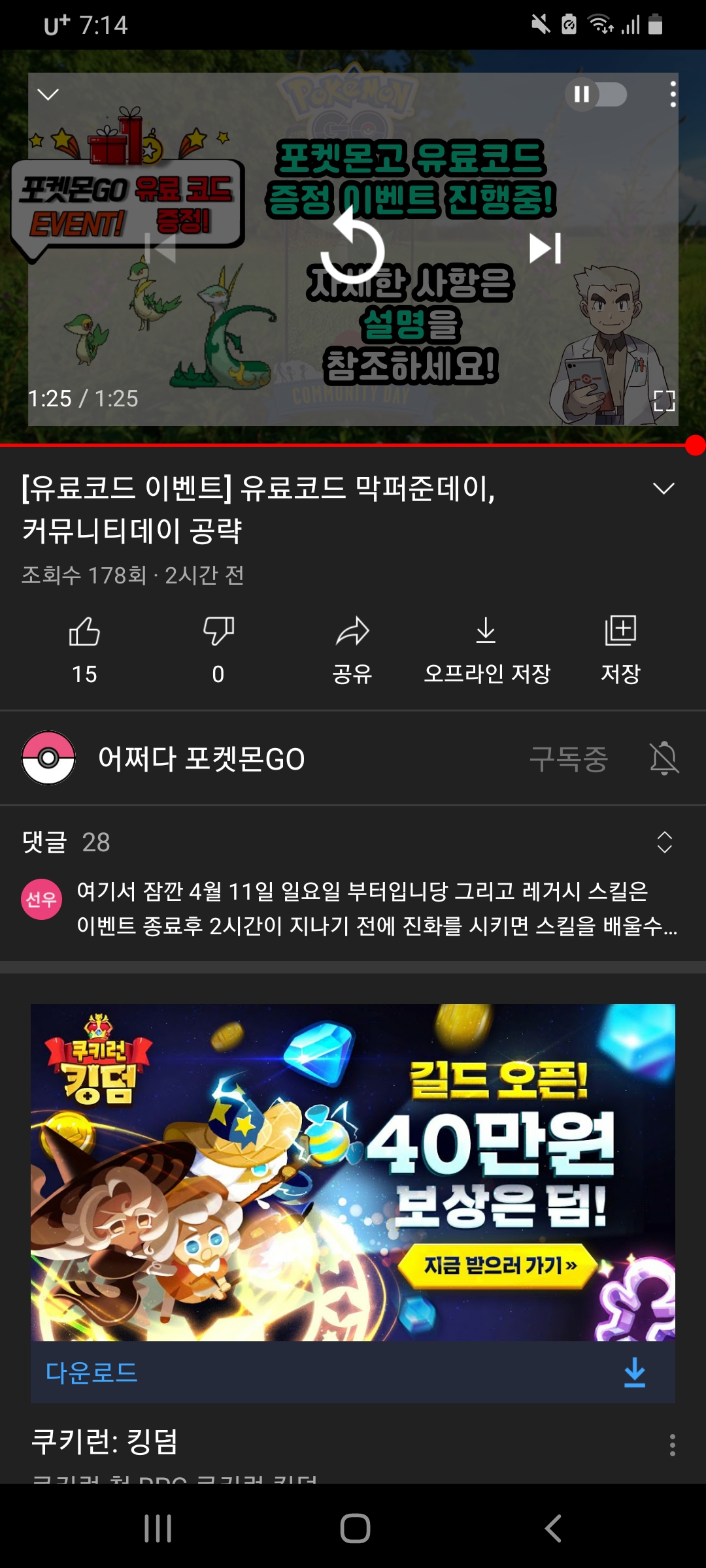Screen dimensions: 706x1568
Task: Expand the 댓글 comments section
Action: click(x=664, y=843)
